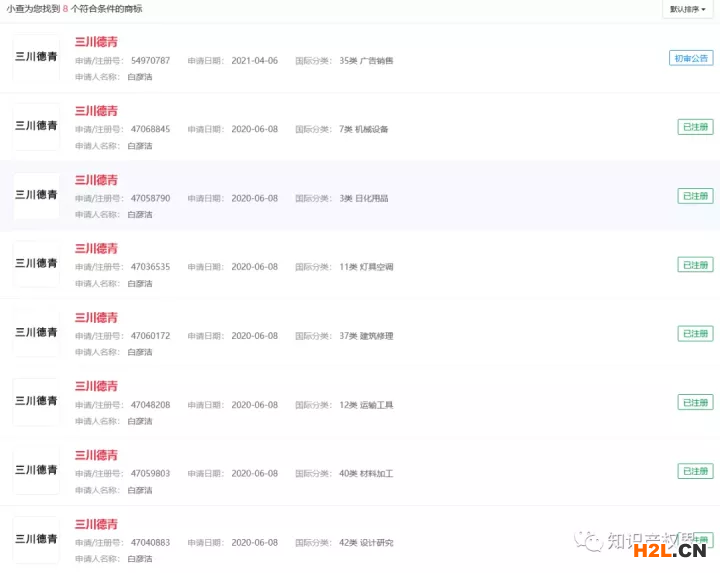Tap the 初审公告 status tag
Image resolution: width=720 pixels, height=573 pixels.
point(690,58)
